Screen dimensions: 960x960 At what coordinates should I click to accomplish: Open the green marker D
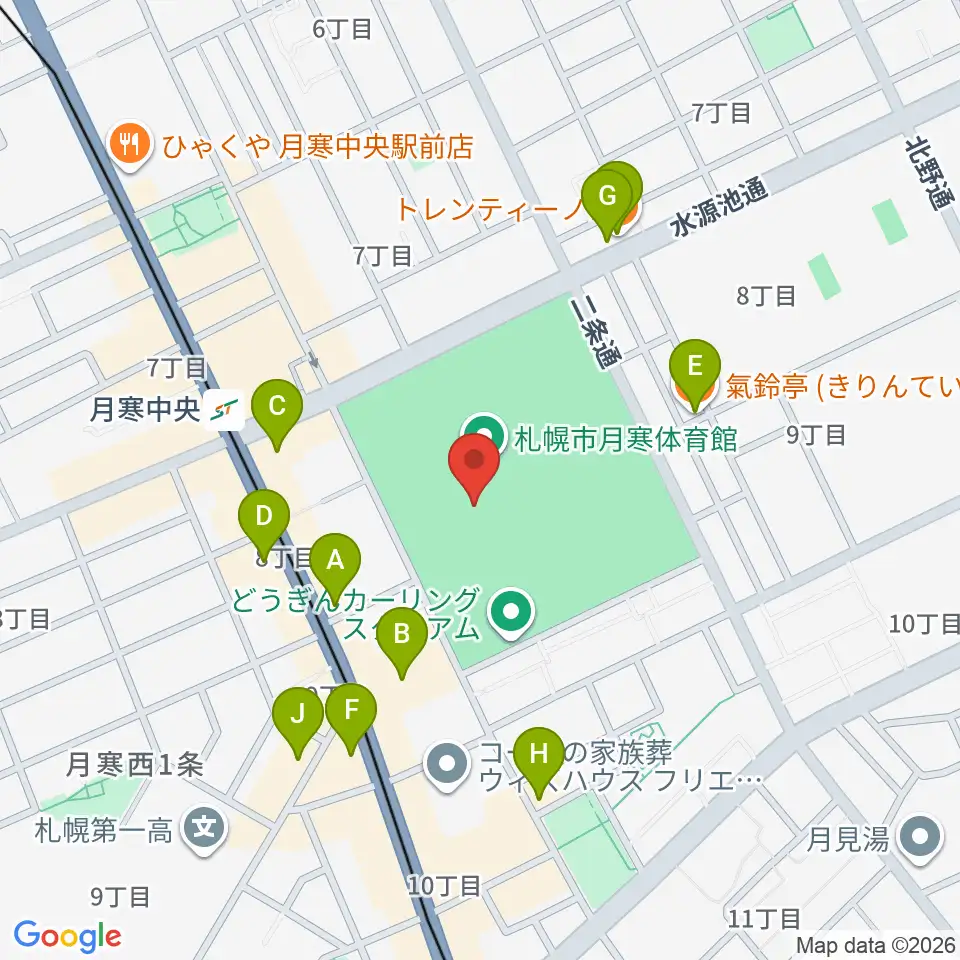click(264, 517)
